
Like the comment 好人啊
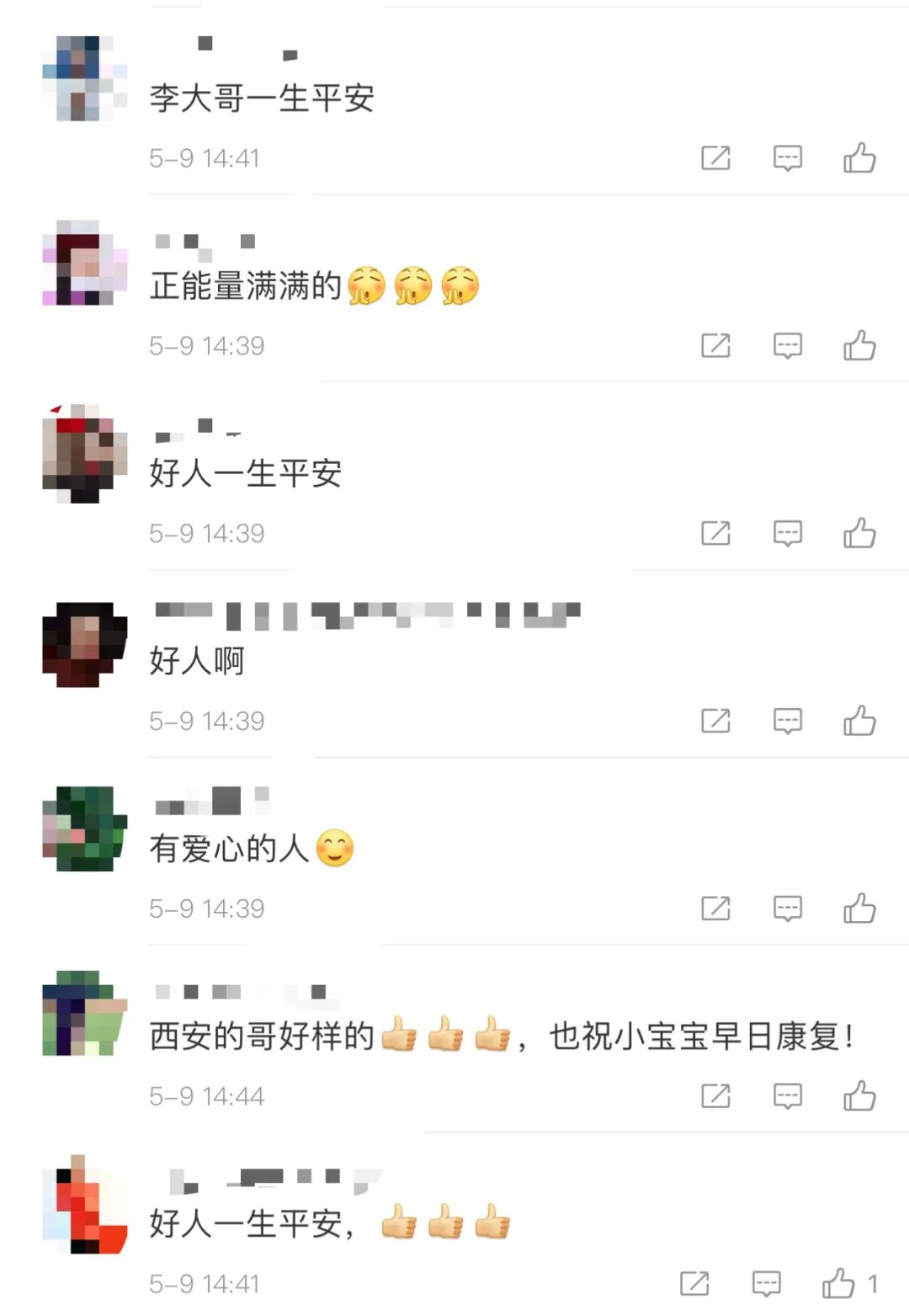tap(859, 721)
